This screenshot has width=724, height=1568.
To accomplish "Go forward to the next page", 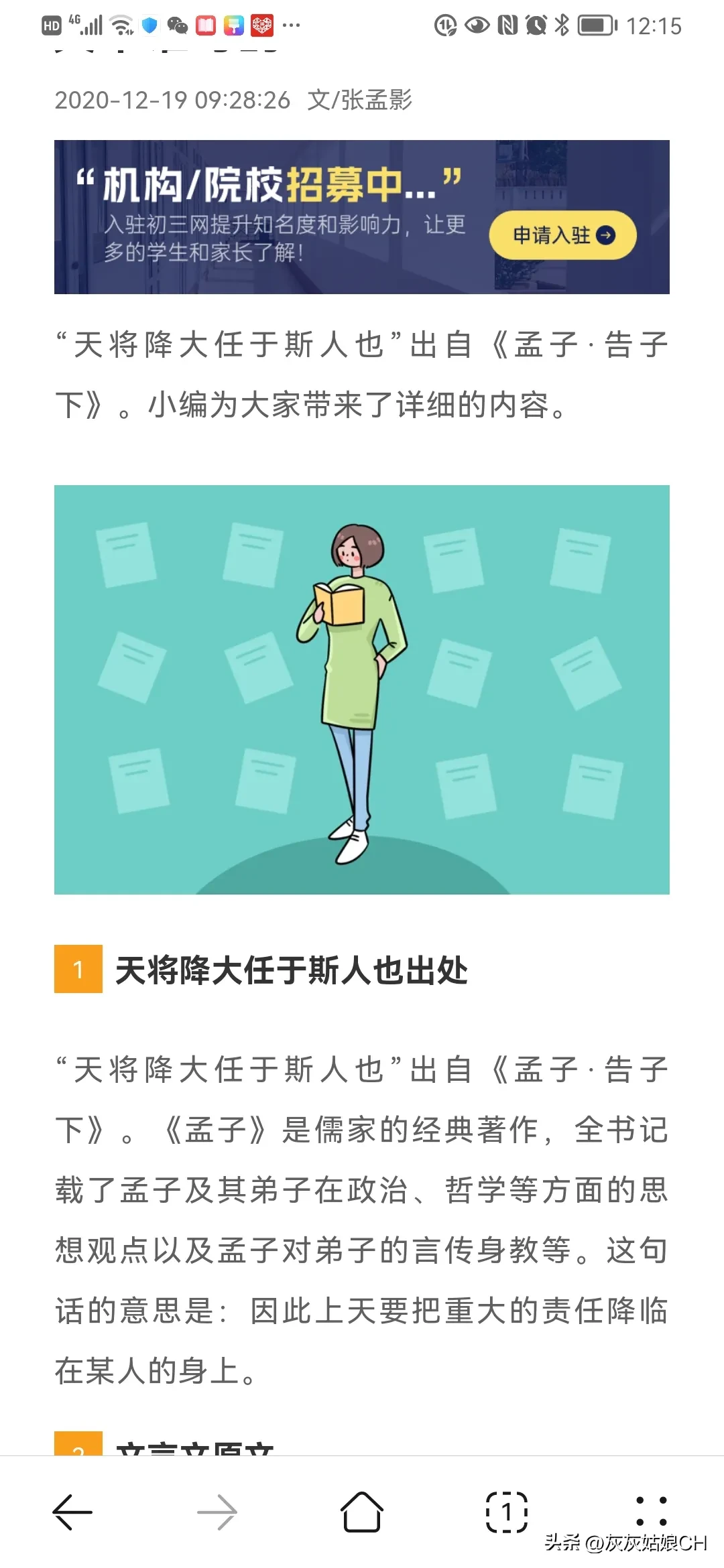I will (217, 1512).
